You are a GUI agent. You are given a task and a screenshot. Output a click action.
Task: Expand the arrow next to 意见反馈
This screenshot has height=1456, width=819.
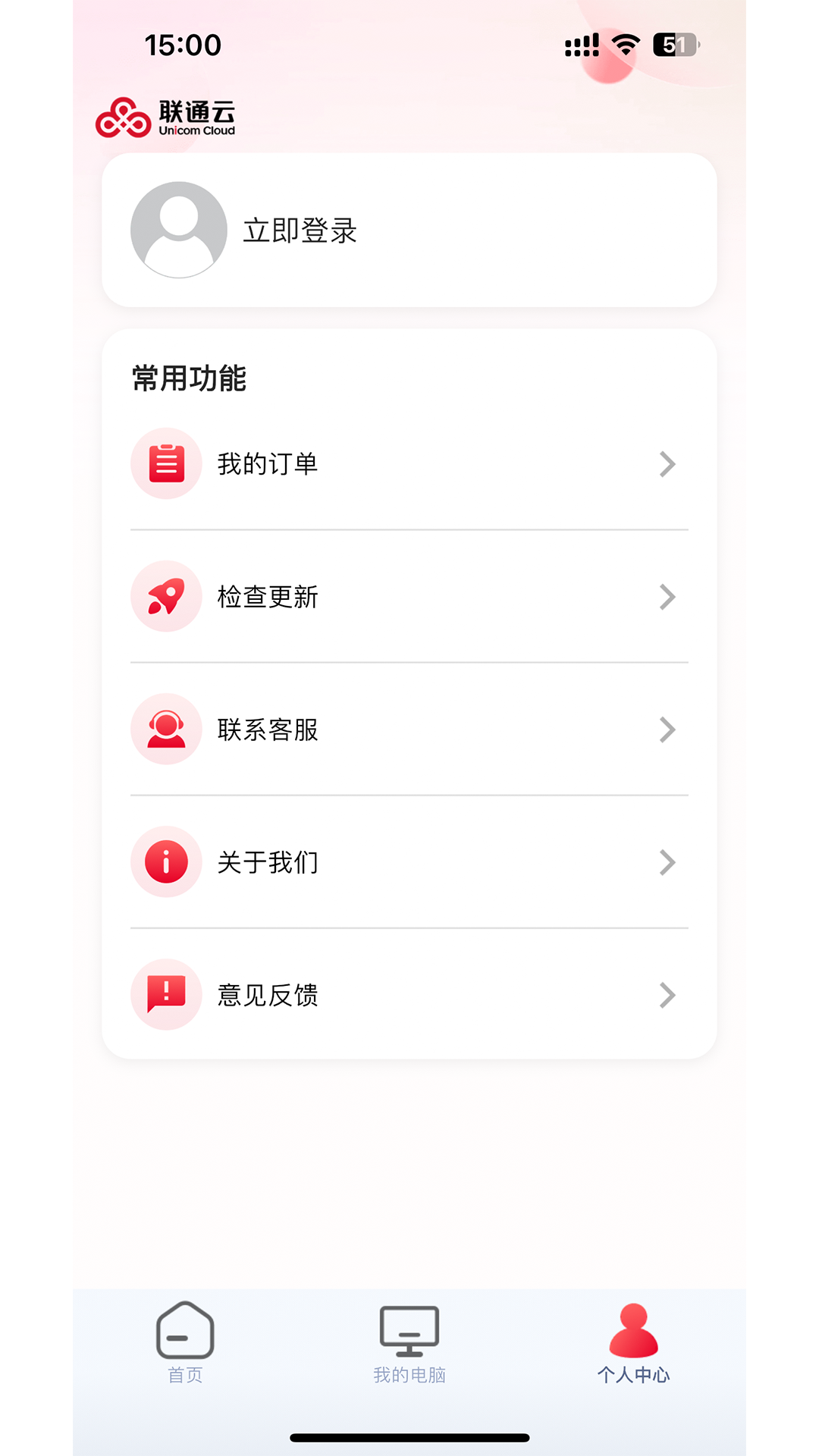point(667,995)
